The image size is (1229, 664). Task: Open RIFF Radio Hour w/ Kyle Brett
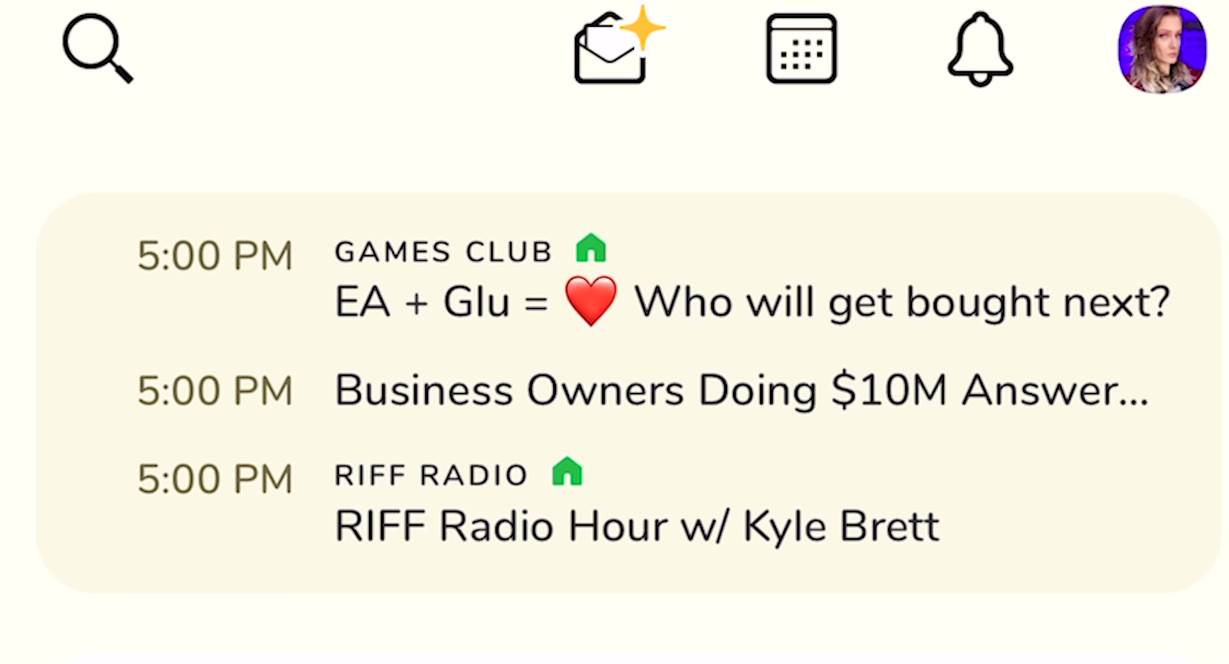[637, 525]
